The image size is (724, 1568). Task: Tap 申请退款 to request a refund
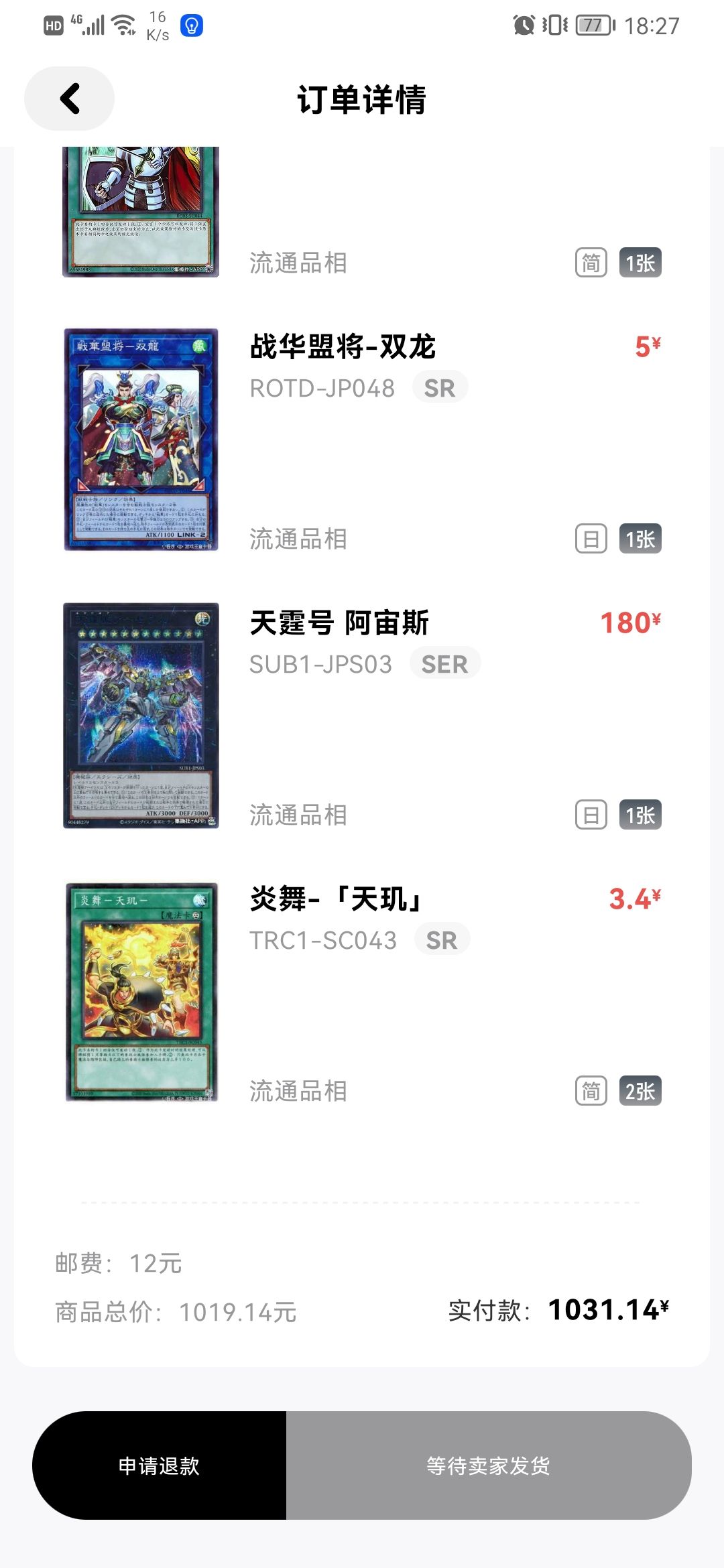coord(160,1465)
